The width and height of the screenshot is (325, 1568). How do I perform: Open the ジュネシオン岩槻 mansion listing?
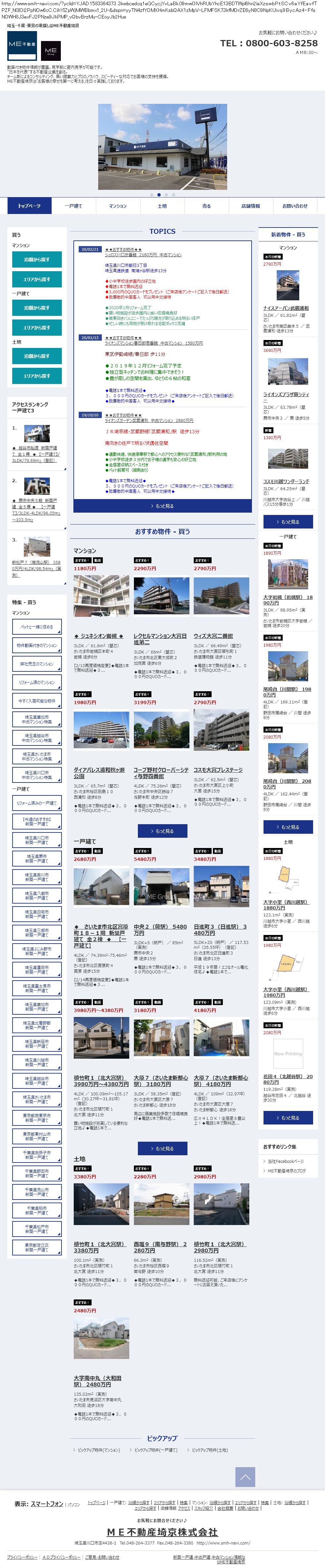tap(99, 635)
